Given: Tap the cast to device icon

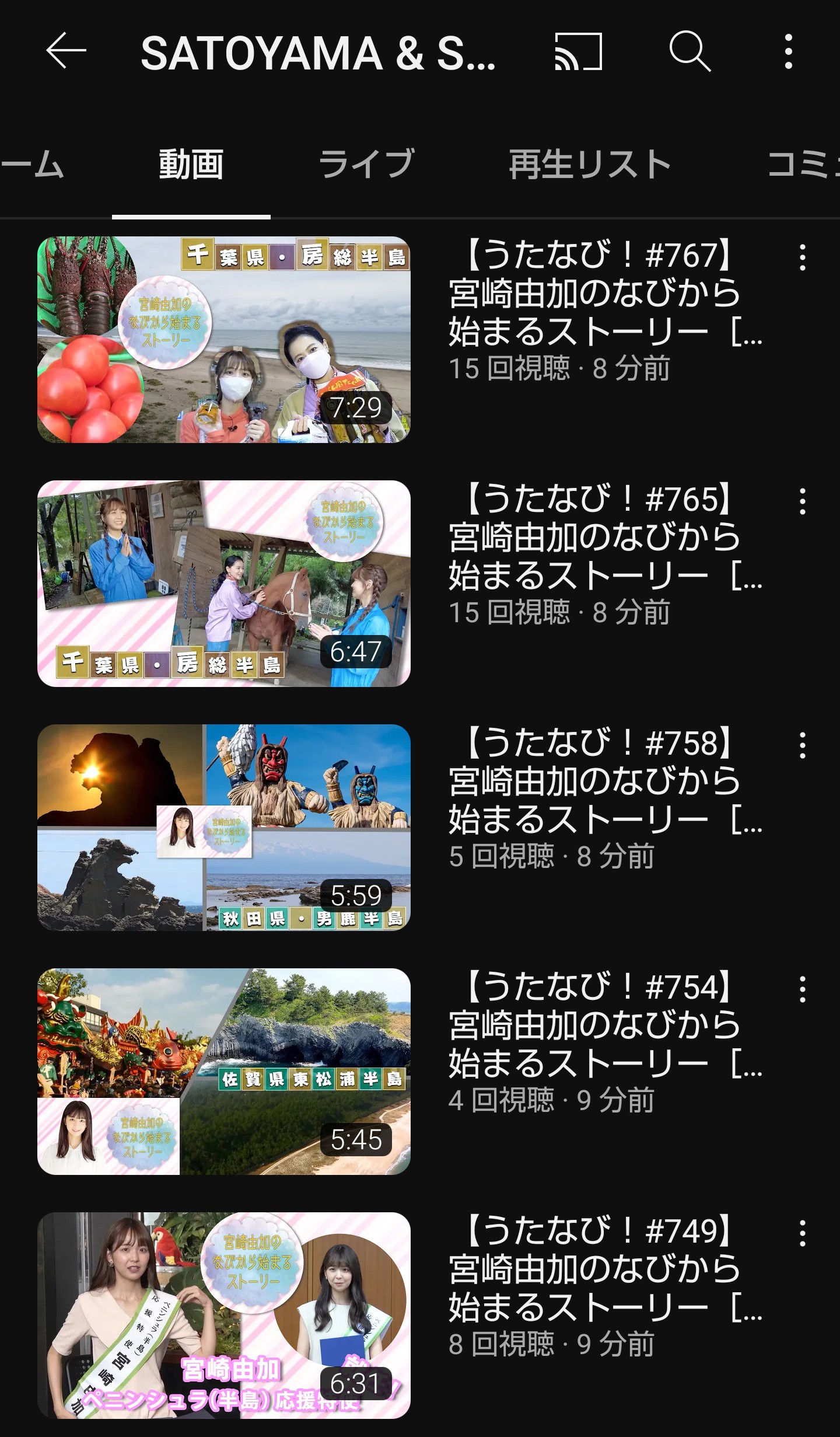Looking at the screenshot, I should (x=578, y=51).
